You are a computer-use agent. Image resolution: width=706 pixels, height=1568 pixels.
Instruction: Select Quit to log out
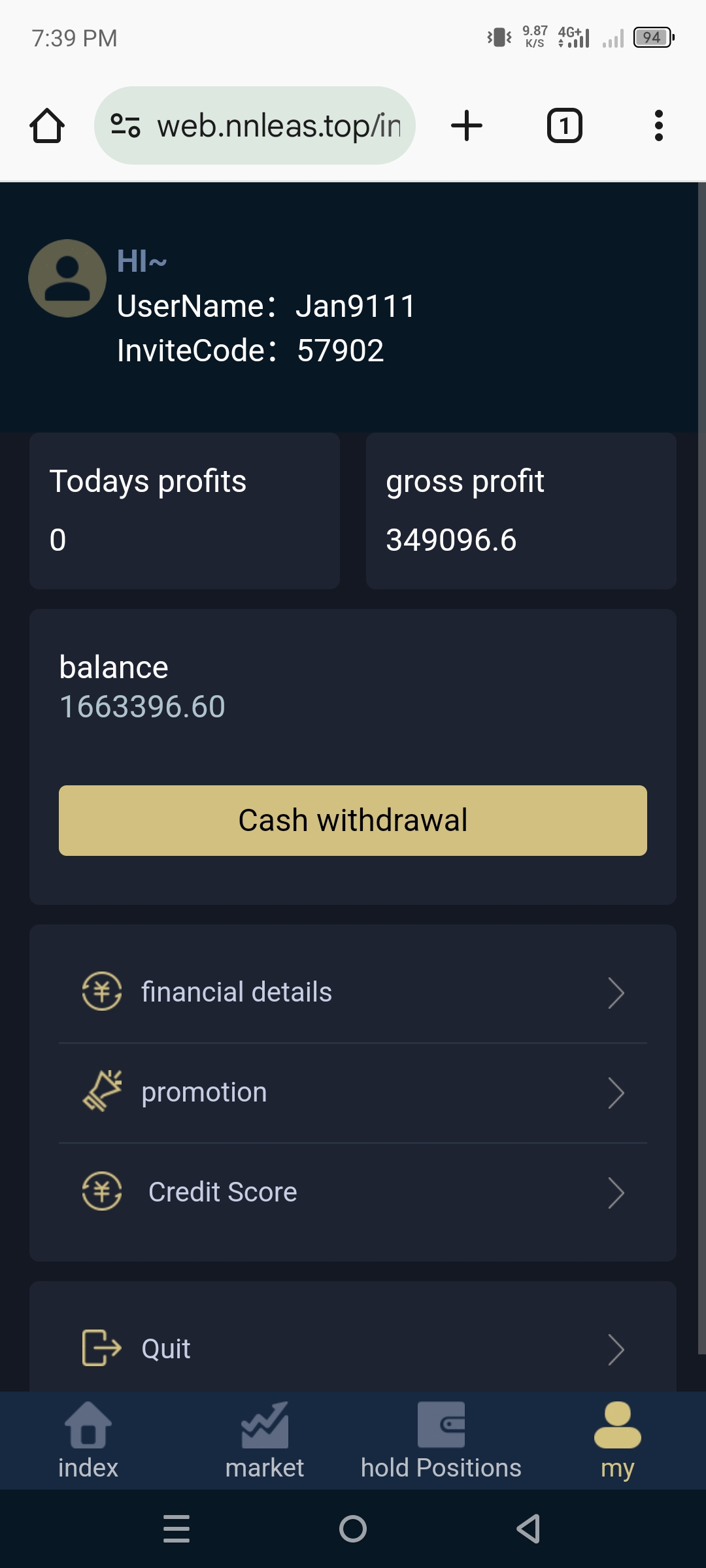(353, 1348)
